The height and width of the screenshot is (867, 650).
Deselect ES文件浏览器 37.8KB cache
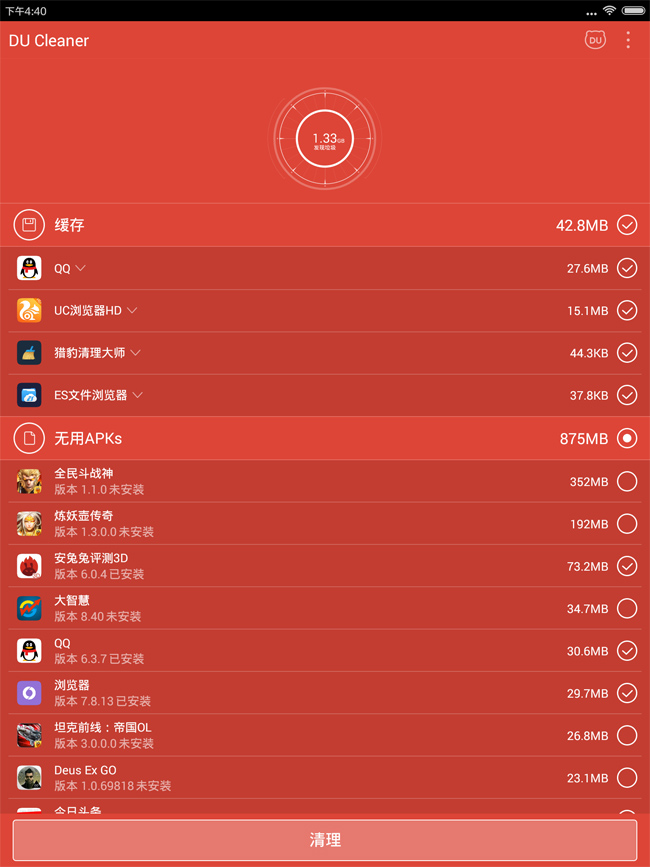[627, 395]
